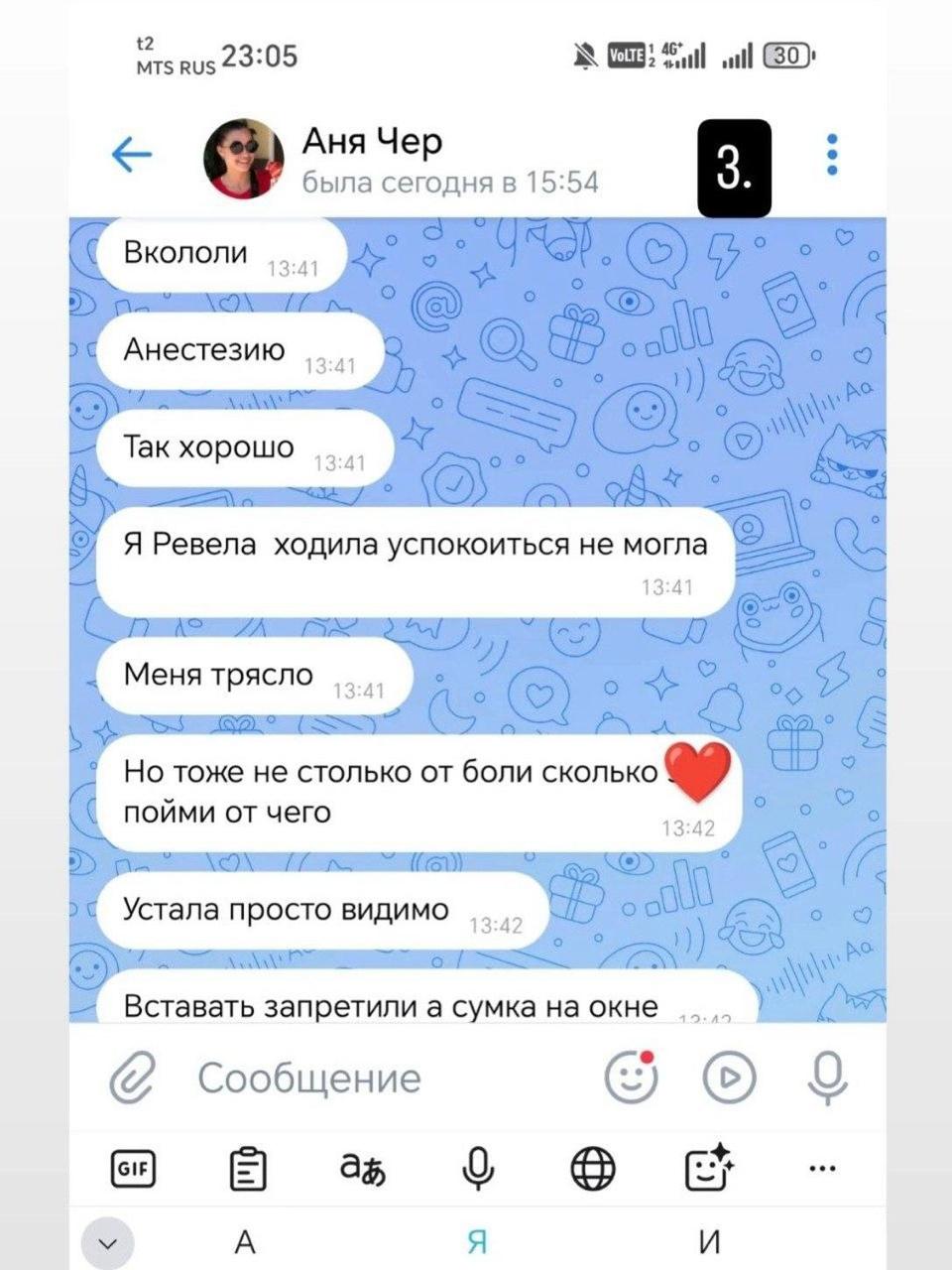Show more keyboard toolbar options
Image resolution: width=952 pixels, height=1270 pixels.
822,1170
